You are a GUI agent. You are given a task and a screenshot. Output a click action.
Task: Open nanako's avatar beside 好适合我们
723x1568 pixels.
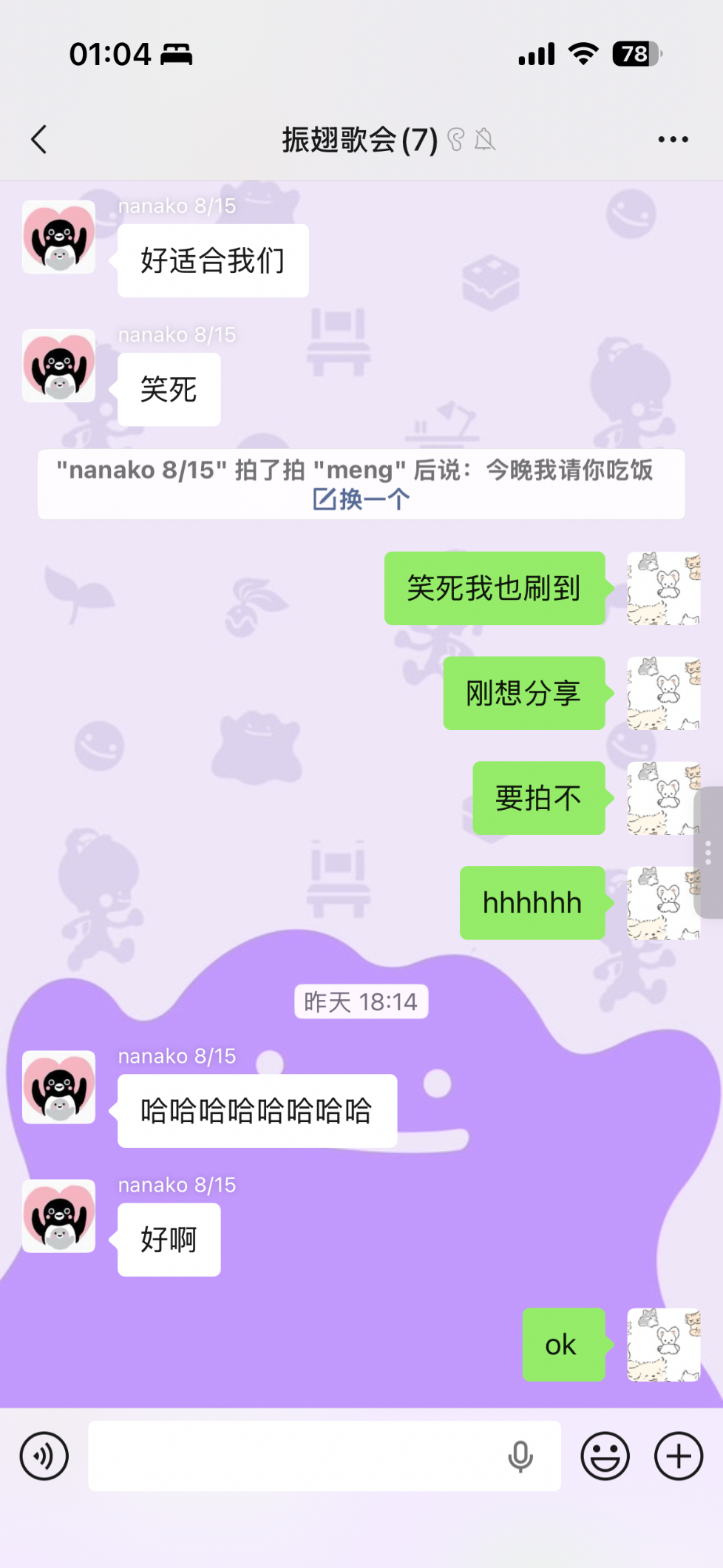point(59,237)
